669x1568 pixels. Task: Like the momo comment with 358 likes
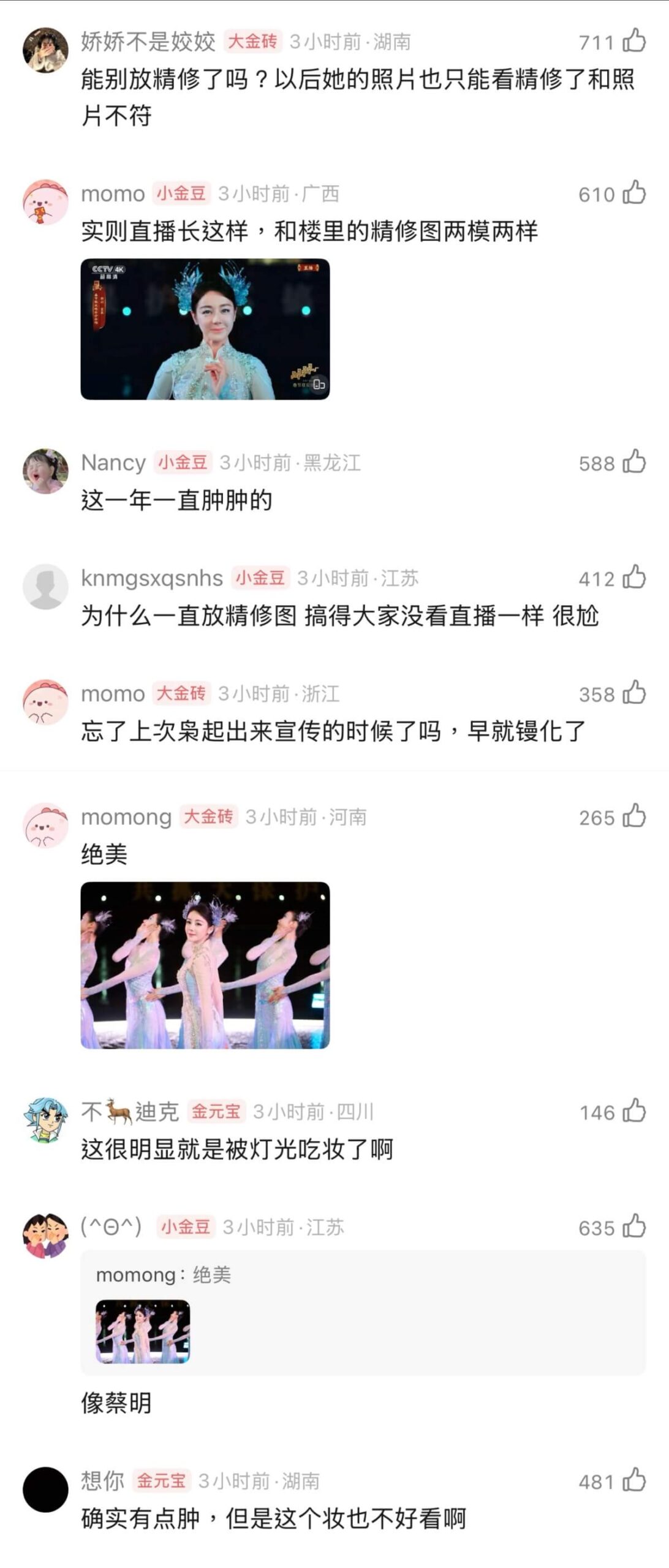634,693
